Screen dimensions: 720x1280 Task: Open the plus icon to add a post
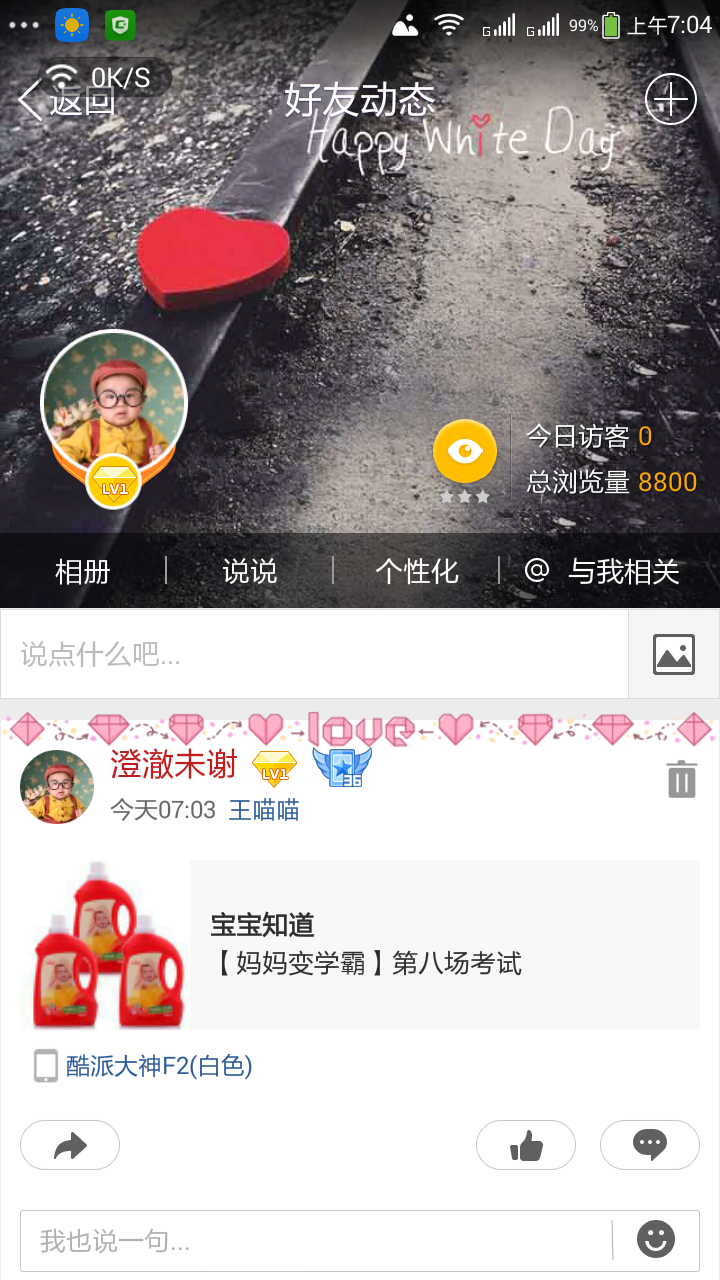(670, 99)
